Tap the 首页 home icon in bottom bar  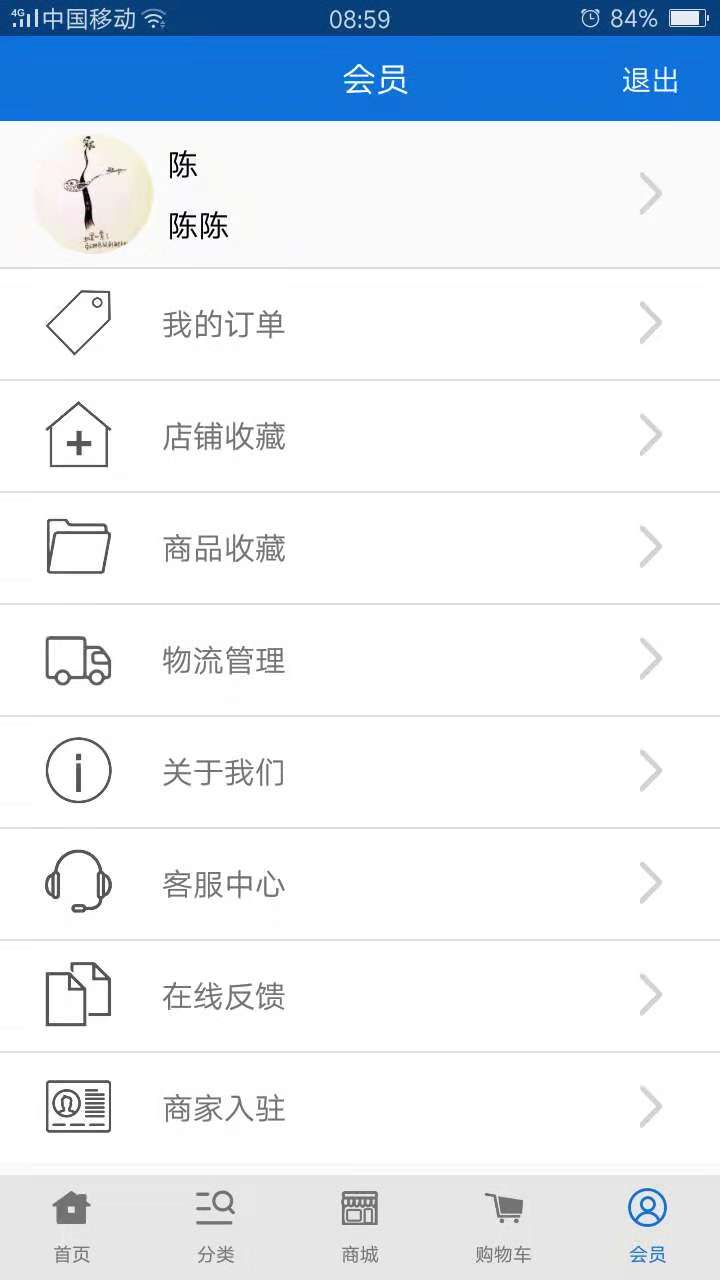[71, 1208]
